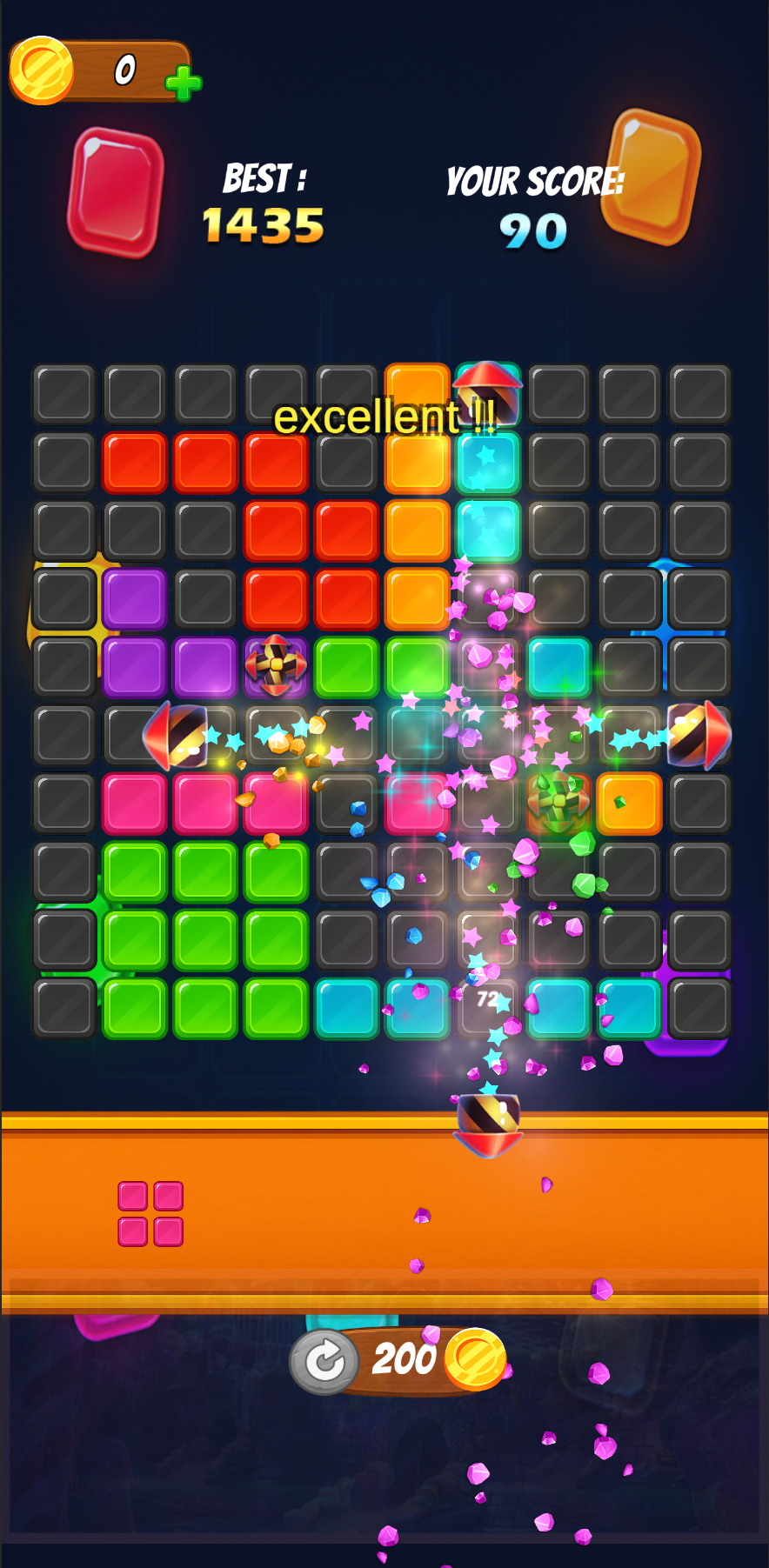Viewport: 769px width, 1568px height.
Task: Add more coins with the green plus
Action: 183,83
